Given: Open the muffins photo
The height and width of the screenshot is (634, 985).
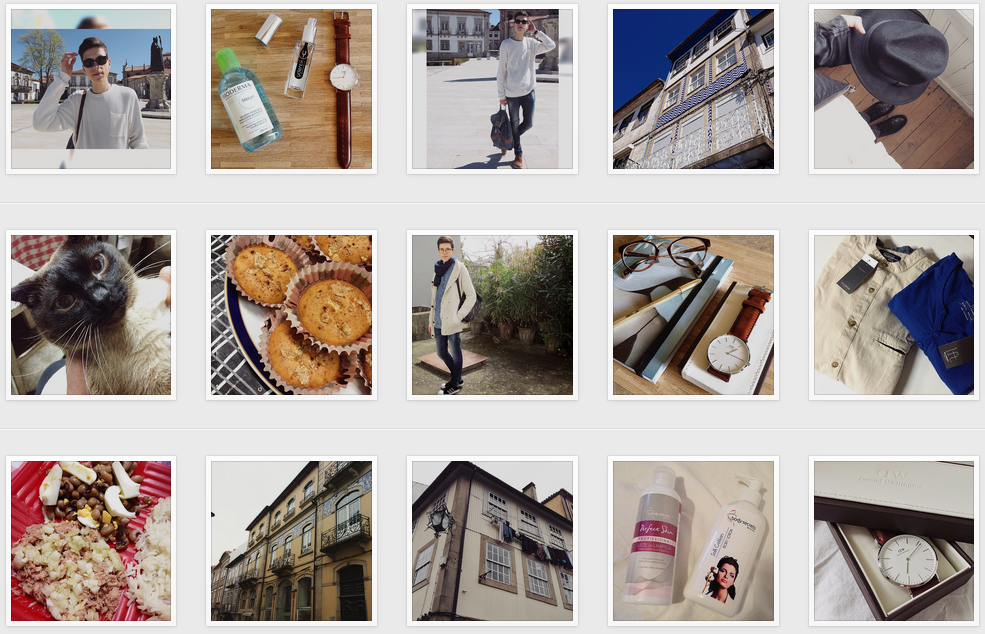Looking at the screenshot, I should [x=291, y=315].
